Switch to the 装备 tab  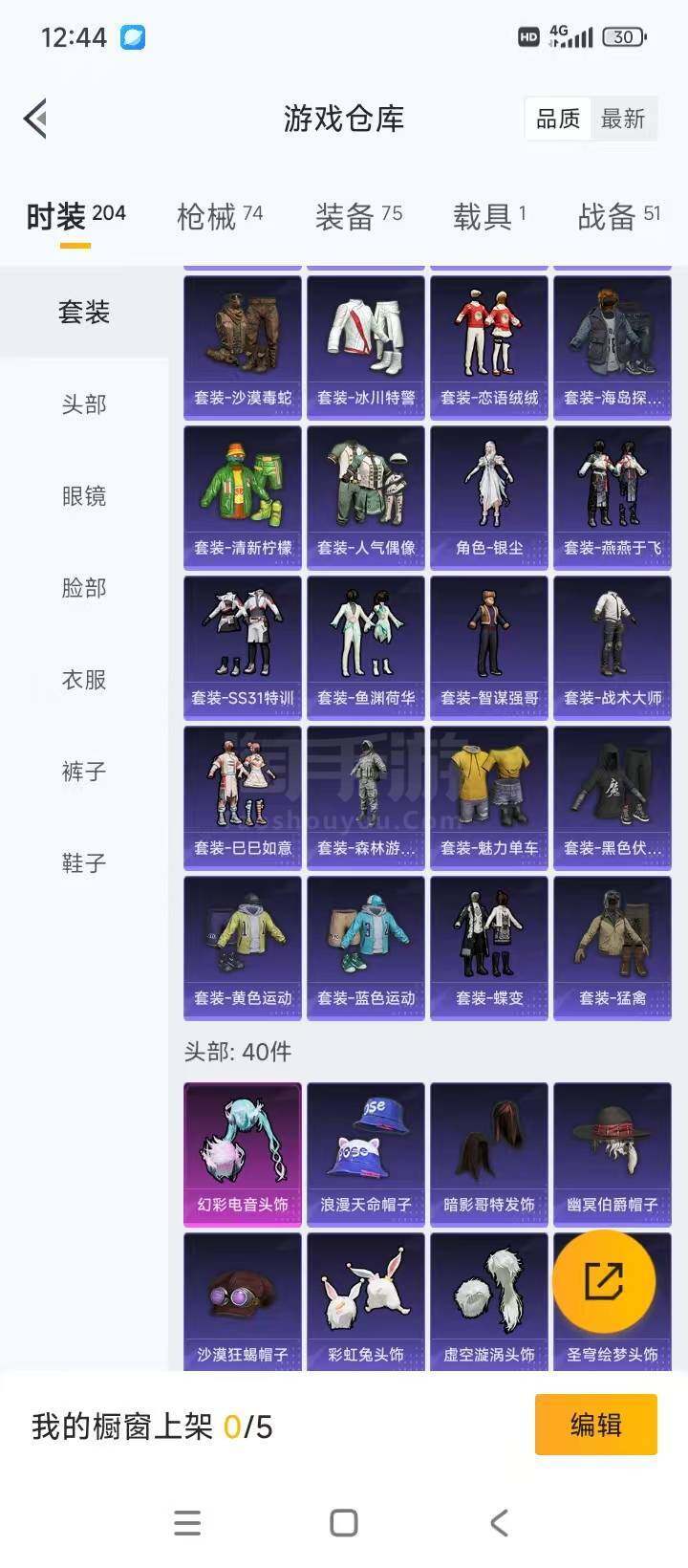click(358, 217)
